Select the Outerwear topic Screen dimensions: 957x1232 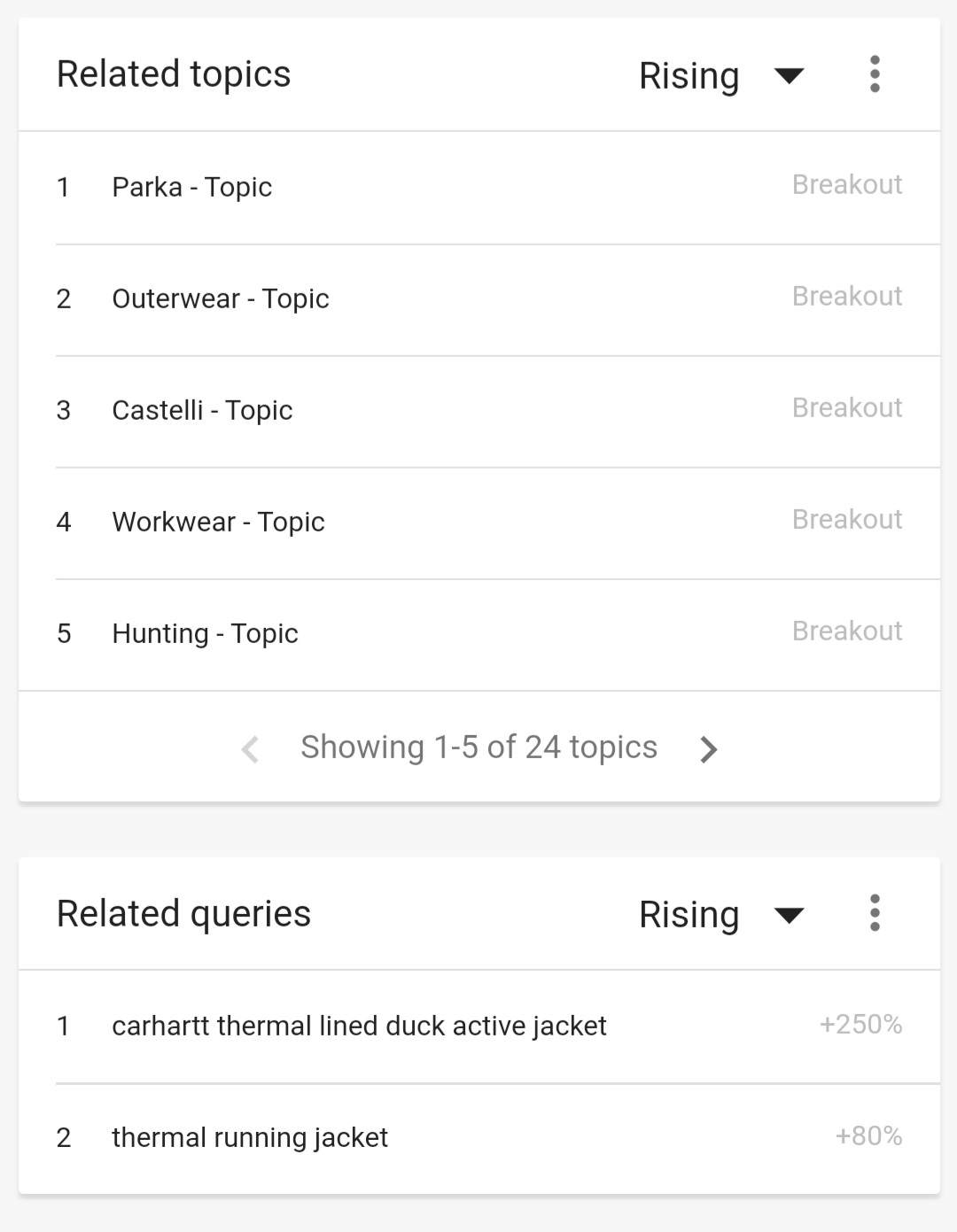pyautogui.click(x=221, y=298)
